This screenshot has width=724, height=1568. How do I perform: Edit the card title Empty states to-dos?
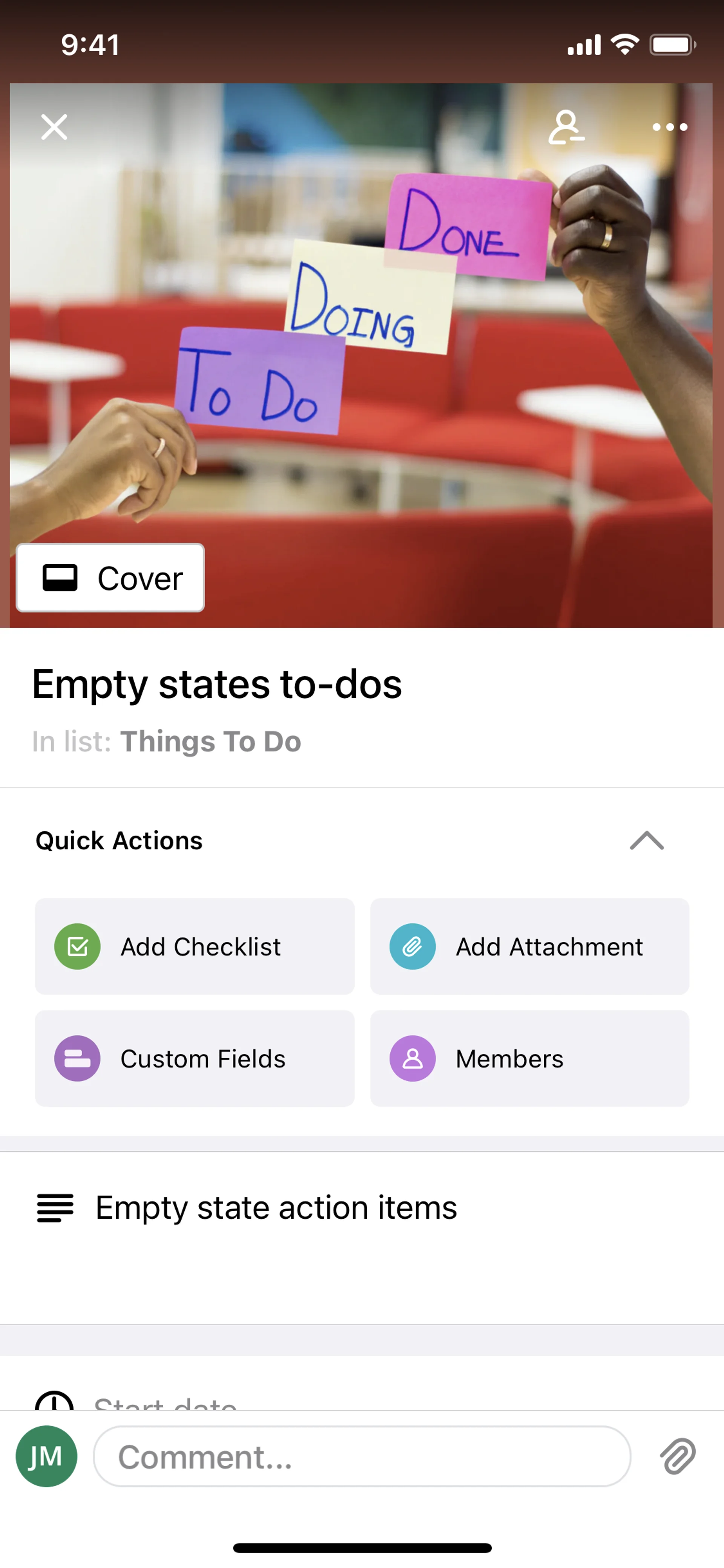tap(216, 684)
